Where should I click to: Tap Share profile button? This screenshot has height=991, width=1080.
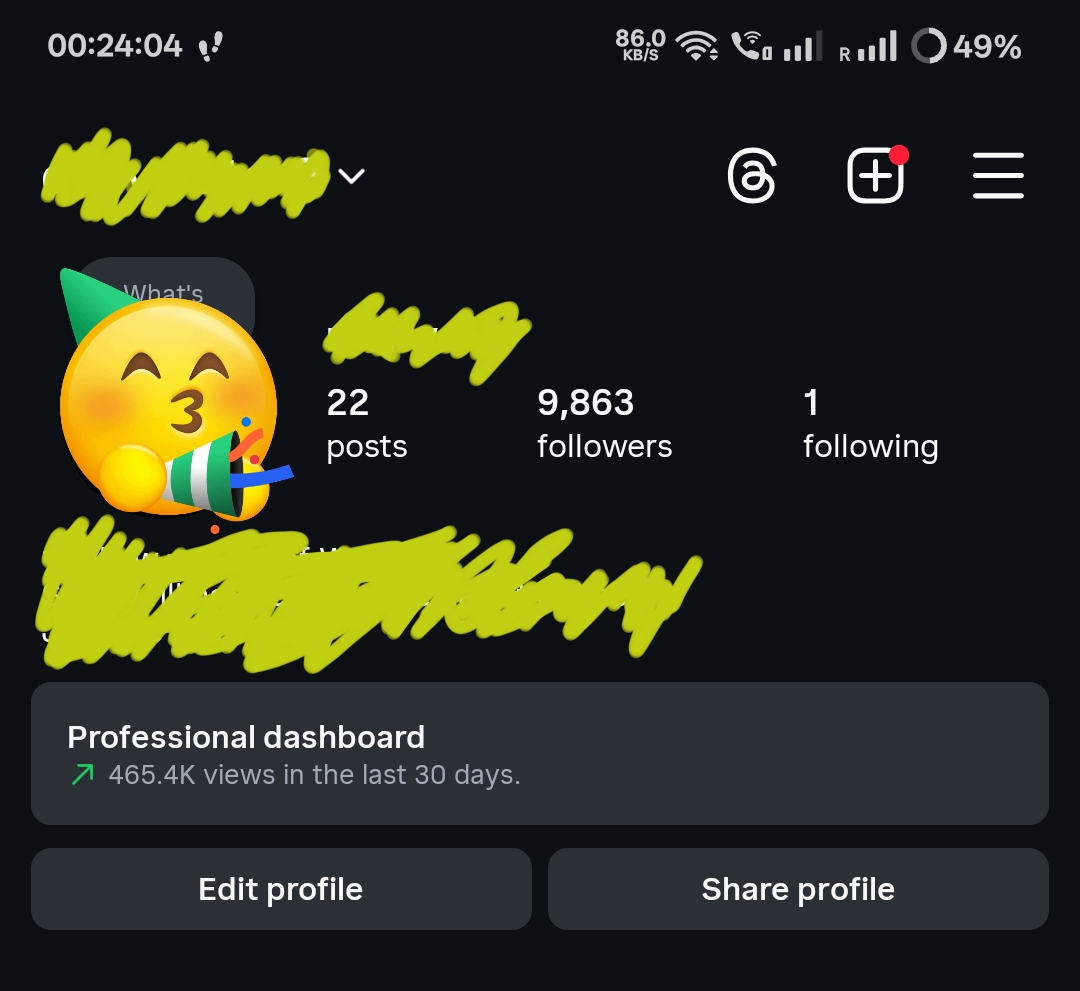(x=798, y=889)
